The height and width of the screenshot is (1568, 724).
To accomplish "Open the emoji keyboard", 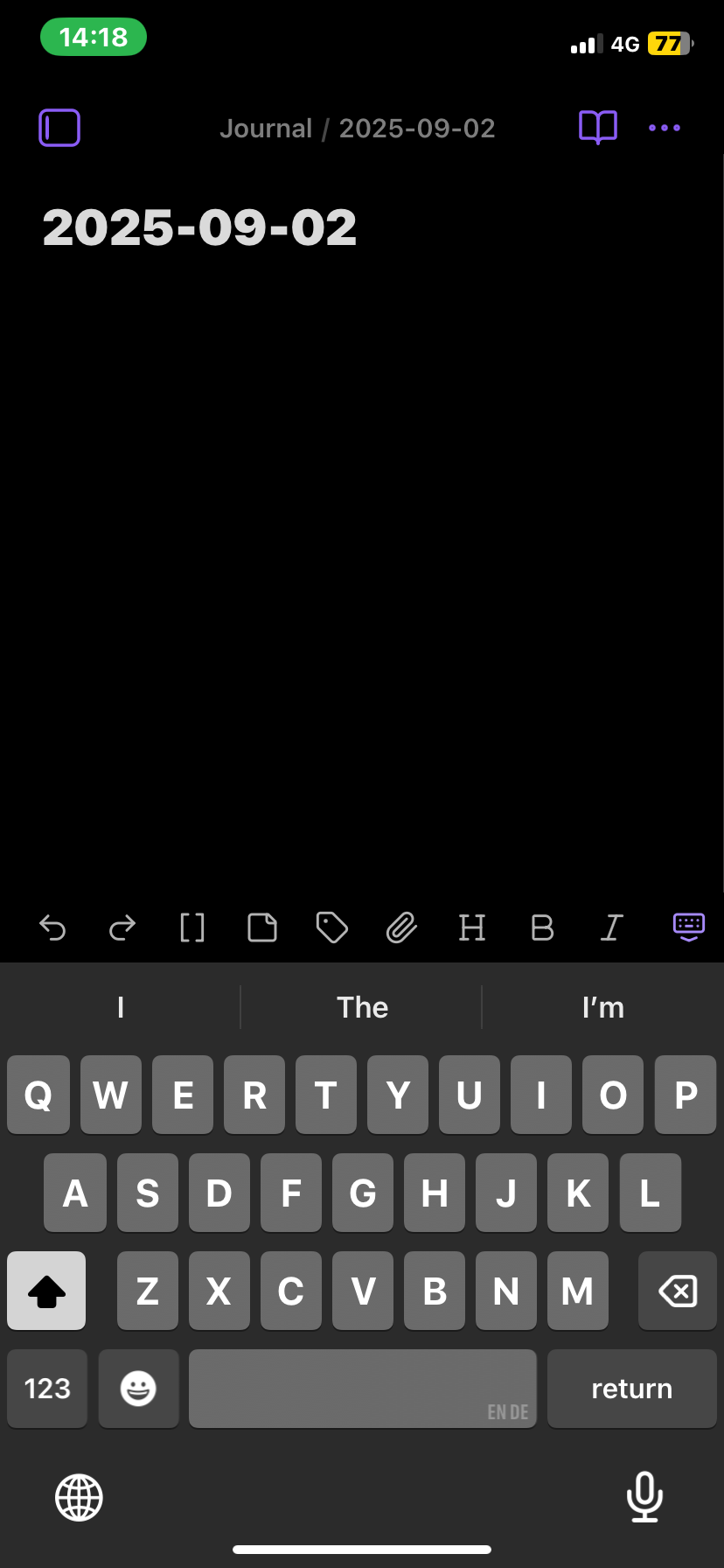I will (x=138, y=1389).
